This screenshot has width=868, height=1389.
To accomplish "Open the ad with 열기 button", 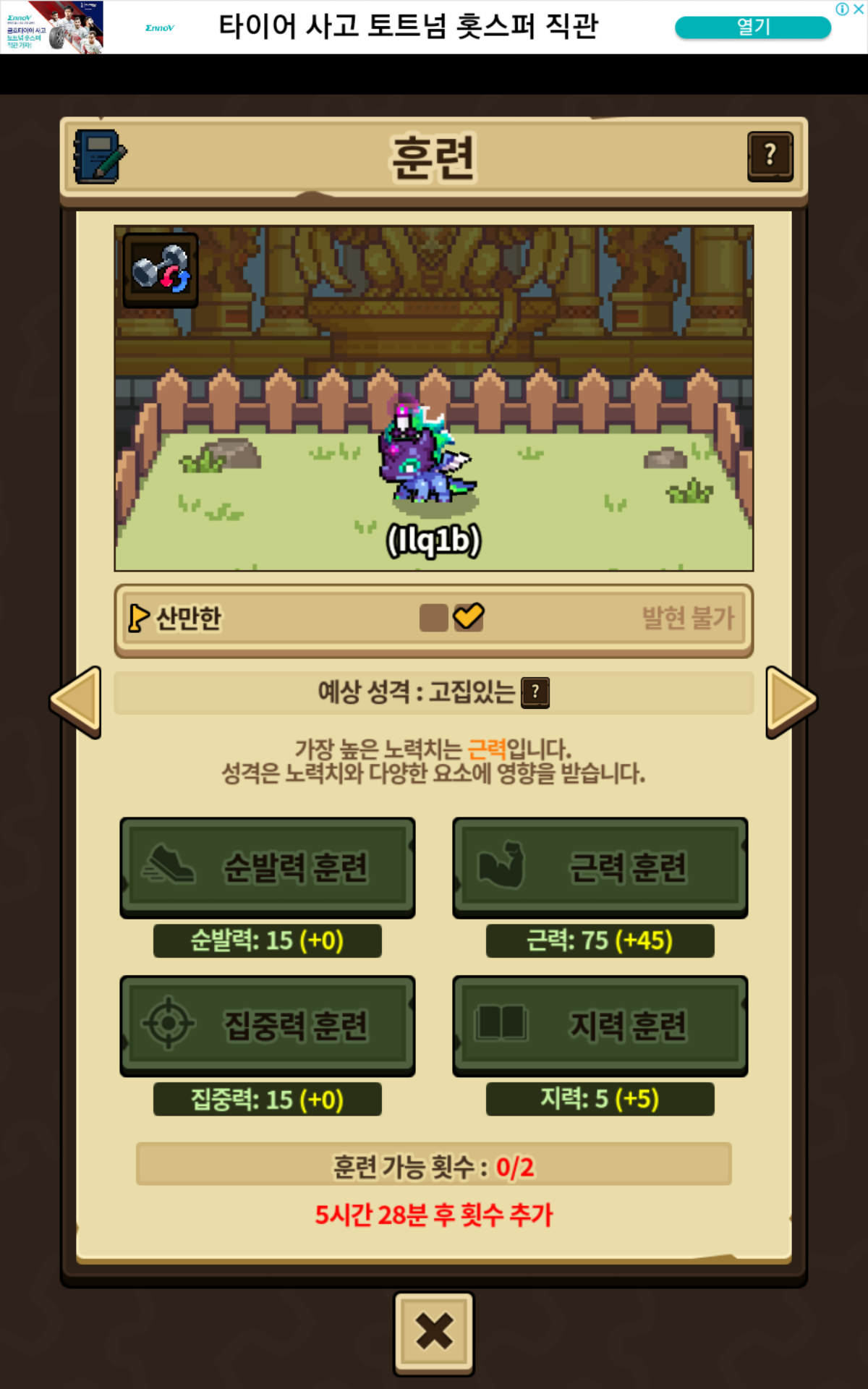I will (x=752, y=27).
